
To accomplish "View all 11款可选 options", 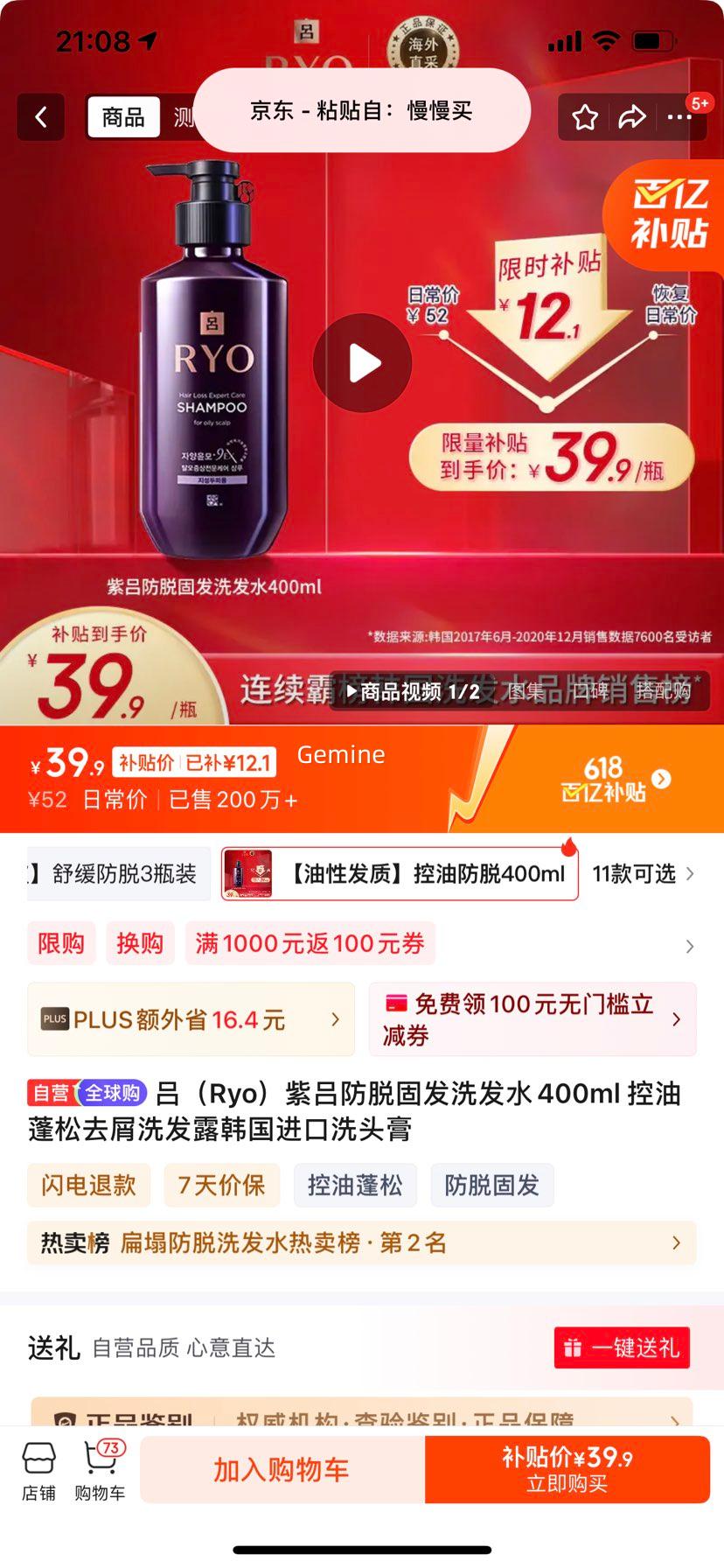I will coord(643,874).
